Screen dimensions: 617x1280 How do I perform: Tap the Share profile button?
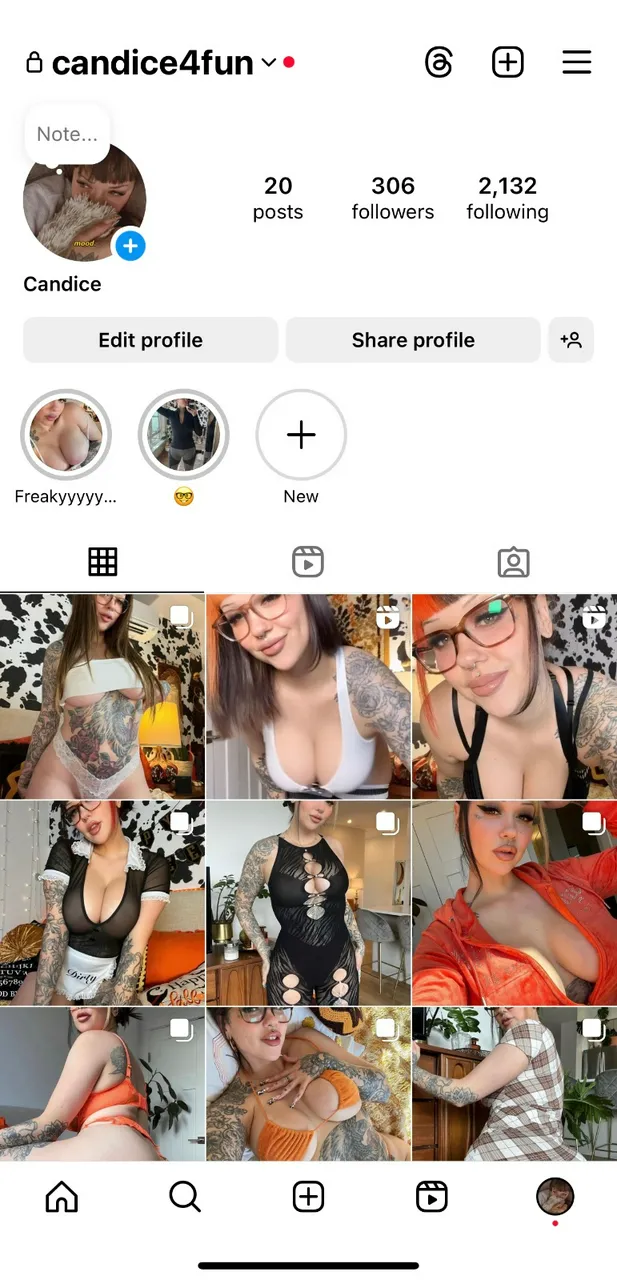[413, 340]
